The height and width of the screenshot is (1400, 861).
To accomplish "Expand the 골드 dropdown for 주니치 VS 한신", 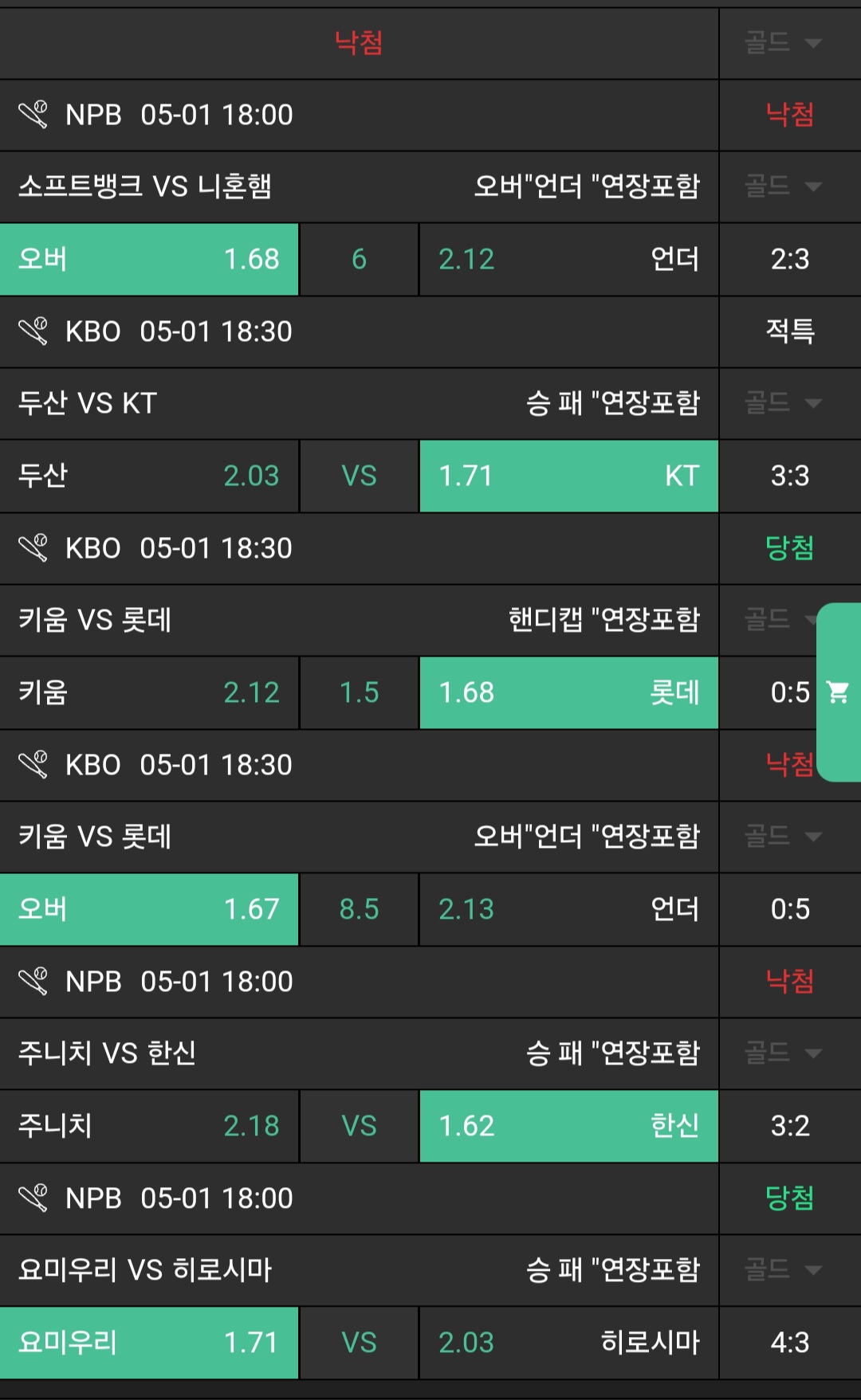I will pyautogui.click(x=783, y=1053).
